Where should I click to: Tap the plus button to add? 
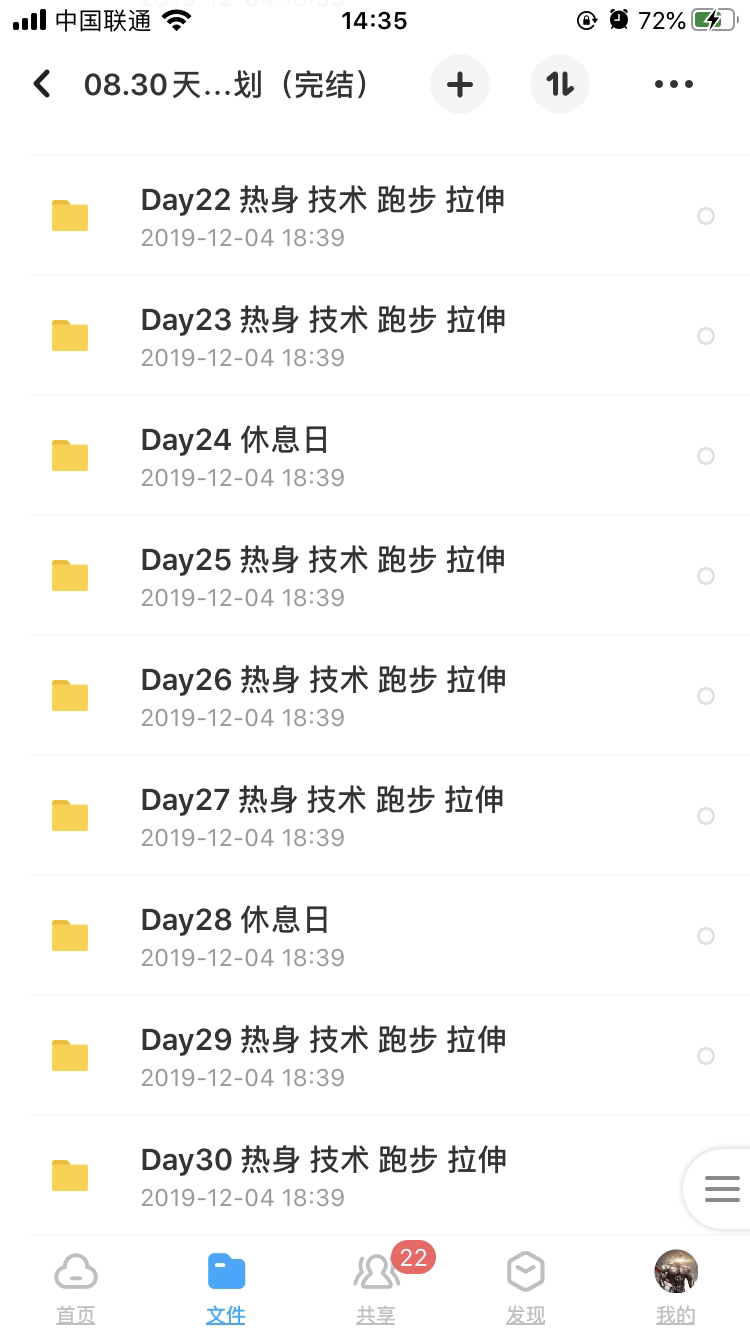pos(460,85)
